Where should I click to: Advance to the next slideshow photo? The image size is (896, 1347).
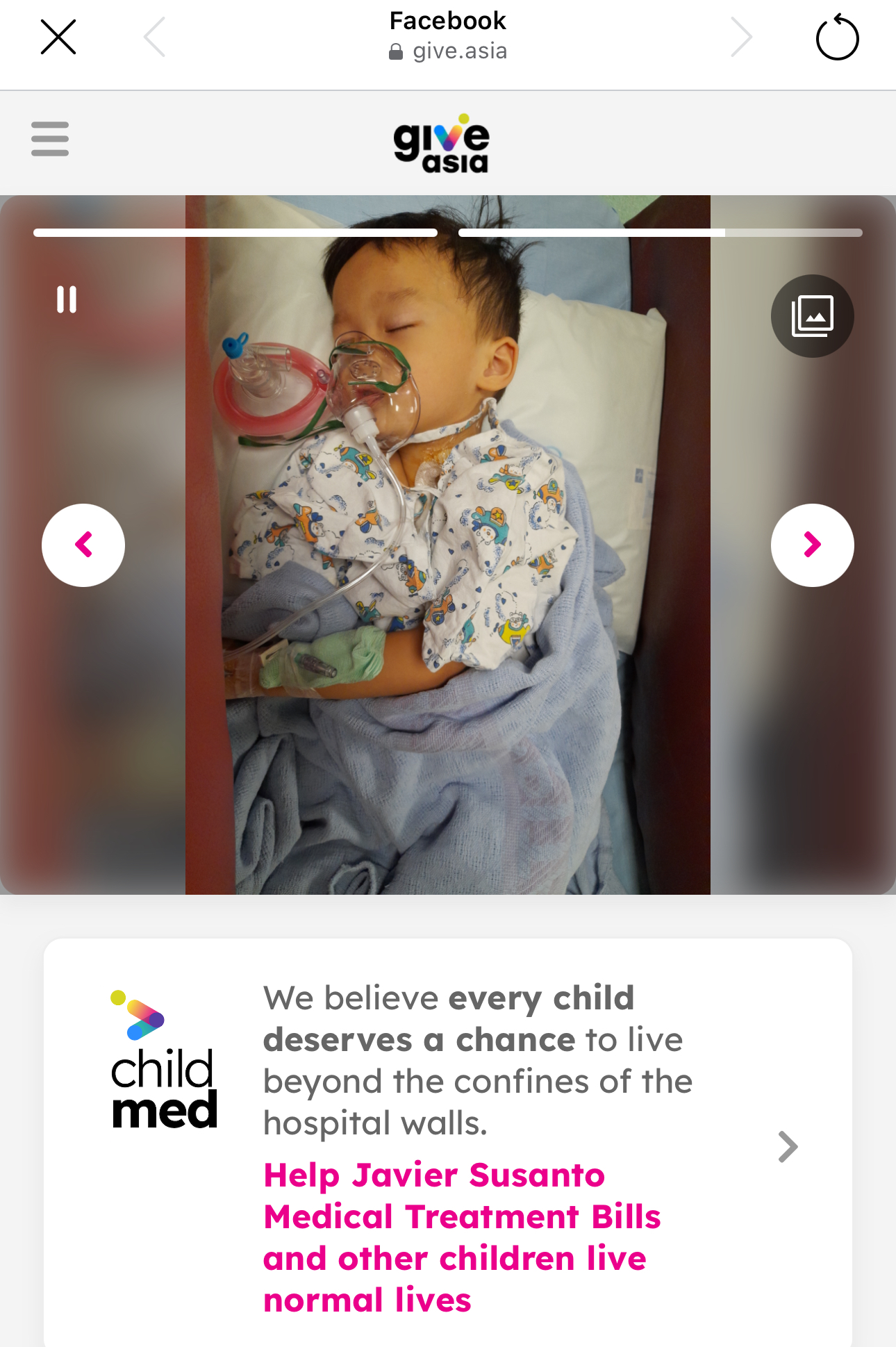pyautogui.click(x=812, y=545)
